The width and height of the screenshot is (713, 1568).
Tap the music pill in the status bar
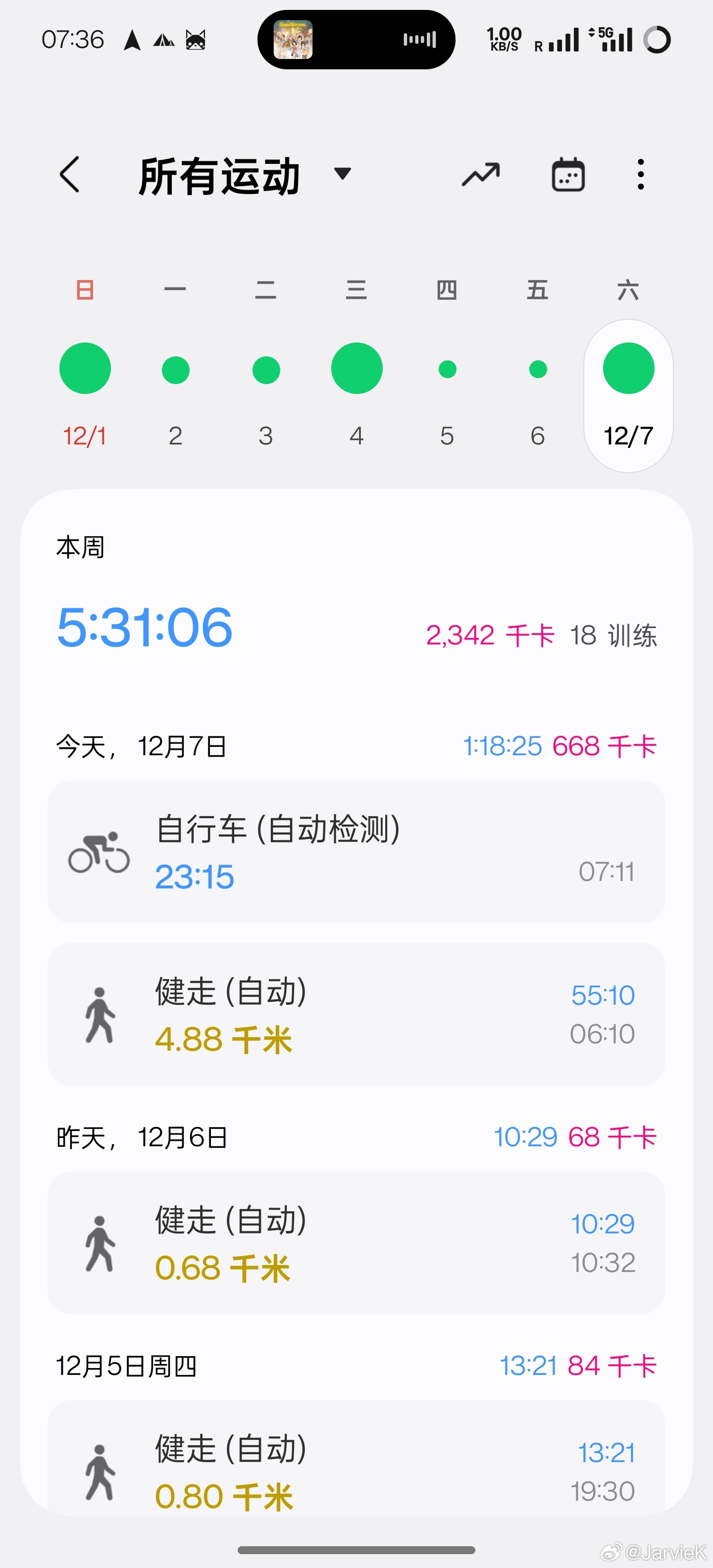(356, 40)
